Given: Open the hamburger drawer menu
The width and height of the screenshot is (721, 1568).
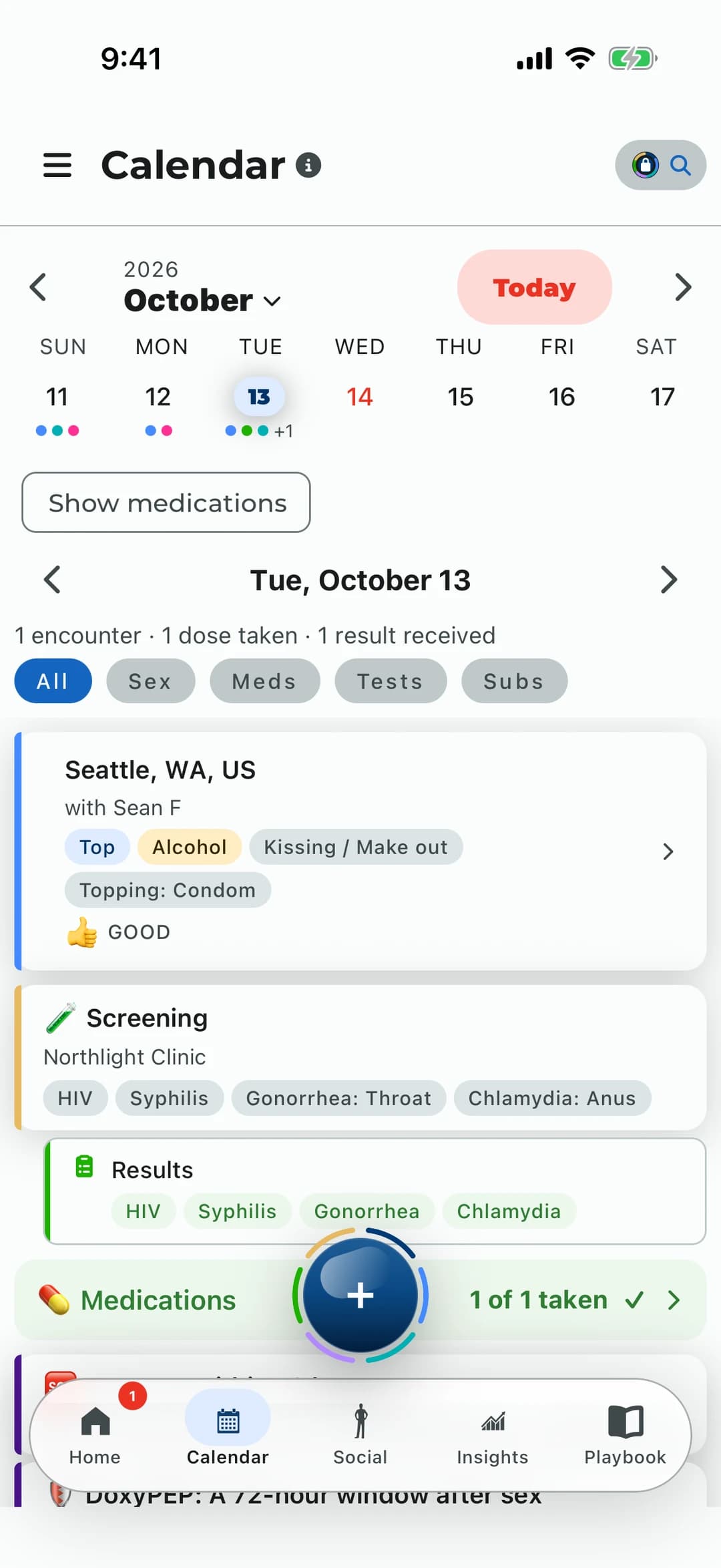Looking at the screenshot, I should (57, 165).
